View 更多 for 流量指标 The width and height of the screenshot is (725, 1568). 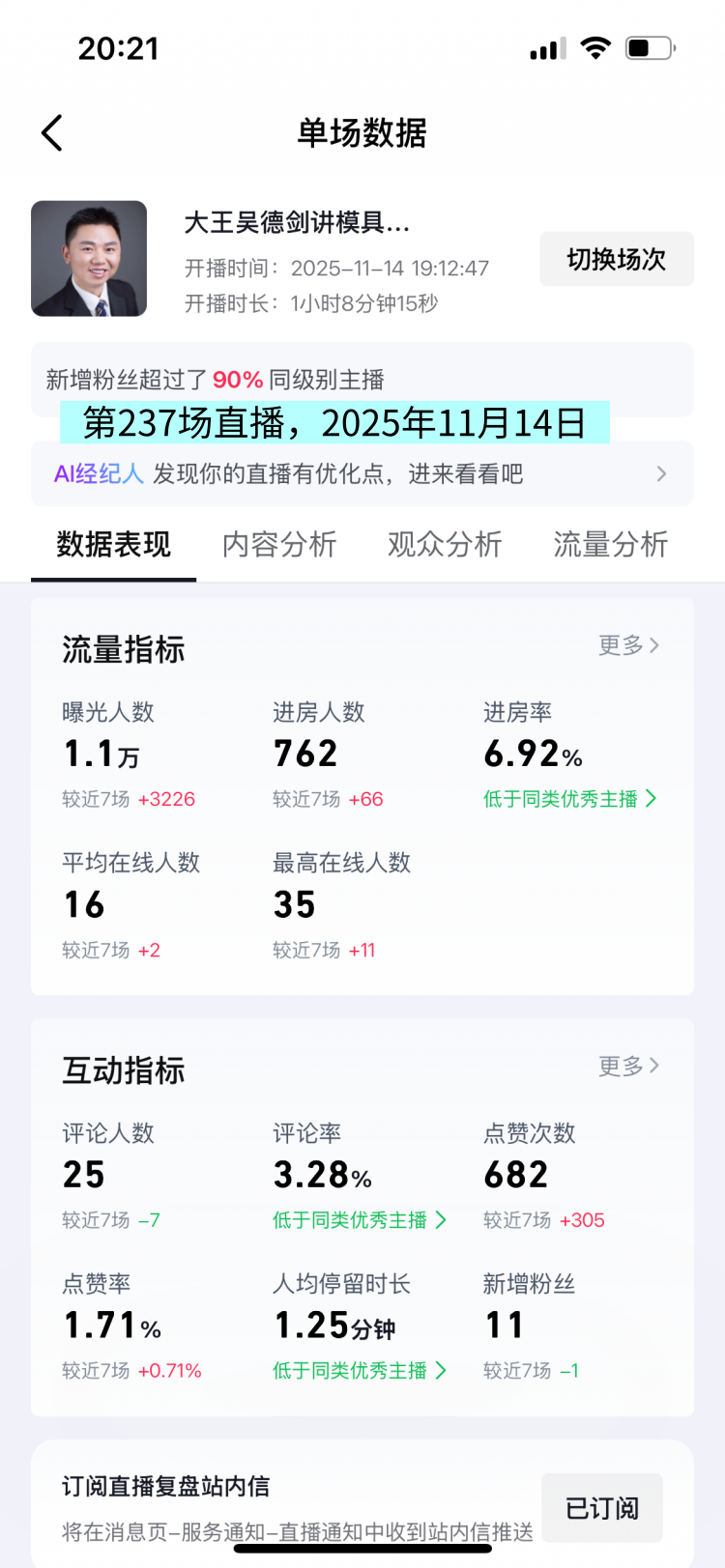pos(628,645)
